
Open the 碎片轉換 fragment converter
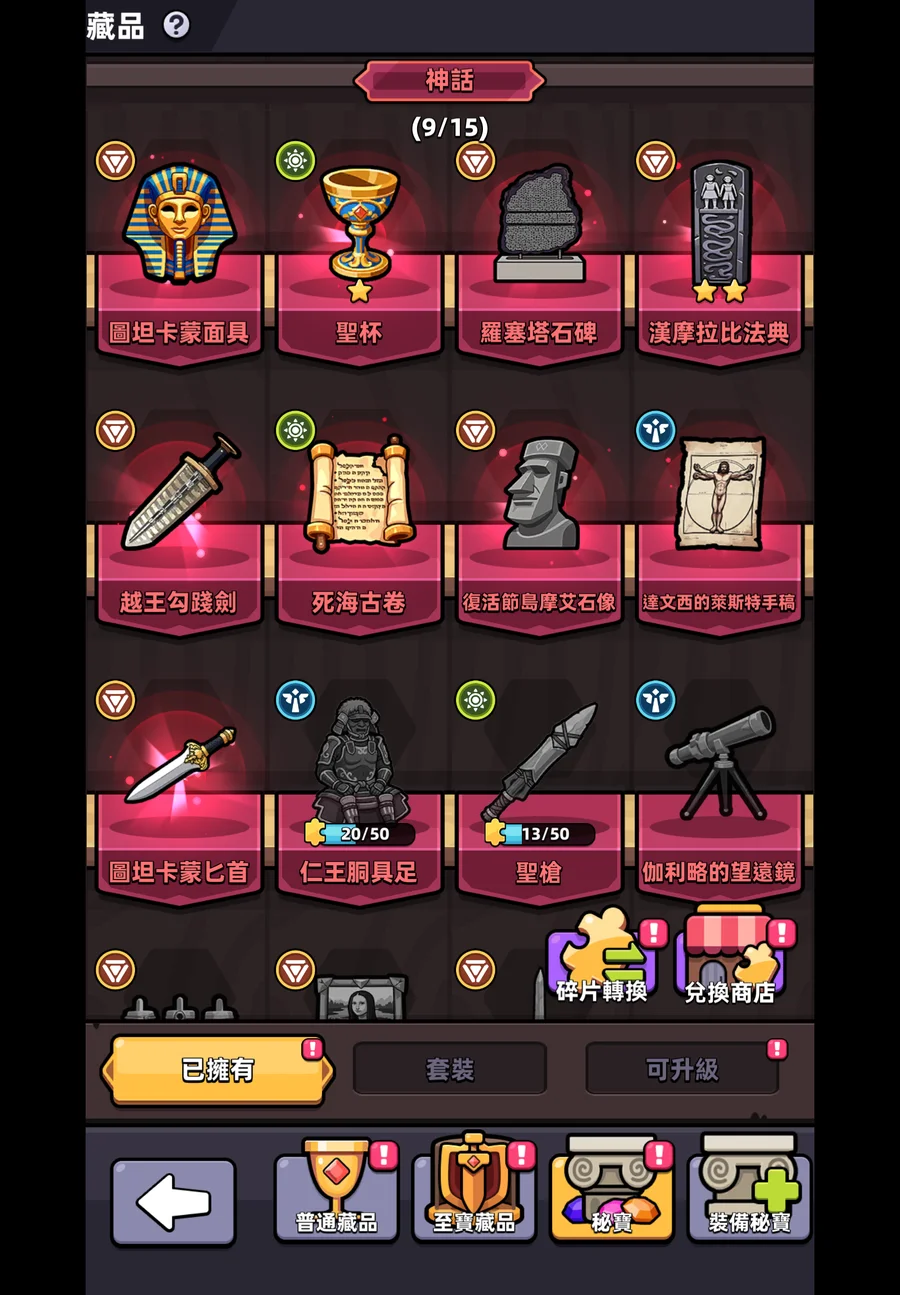click(x=602, y=960)
